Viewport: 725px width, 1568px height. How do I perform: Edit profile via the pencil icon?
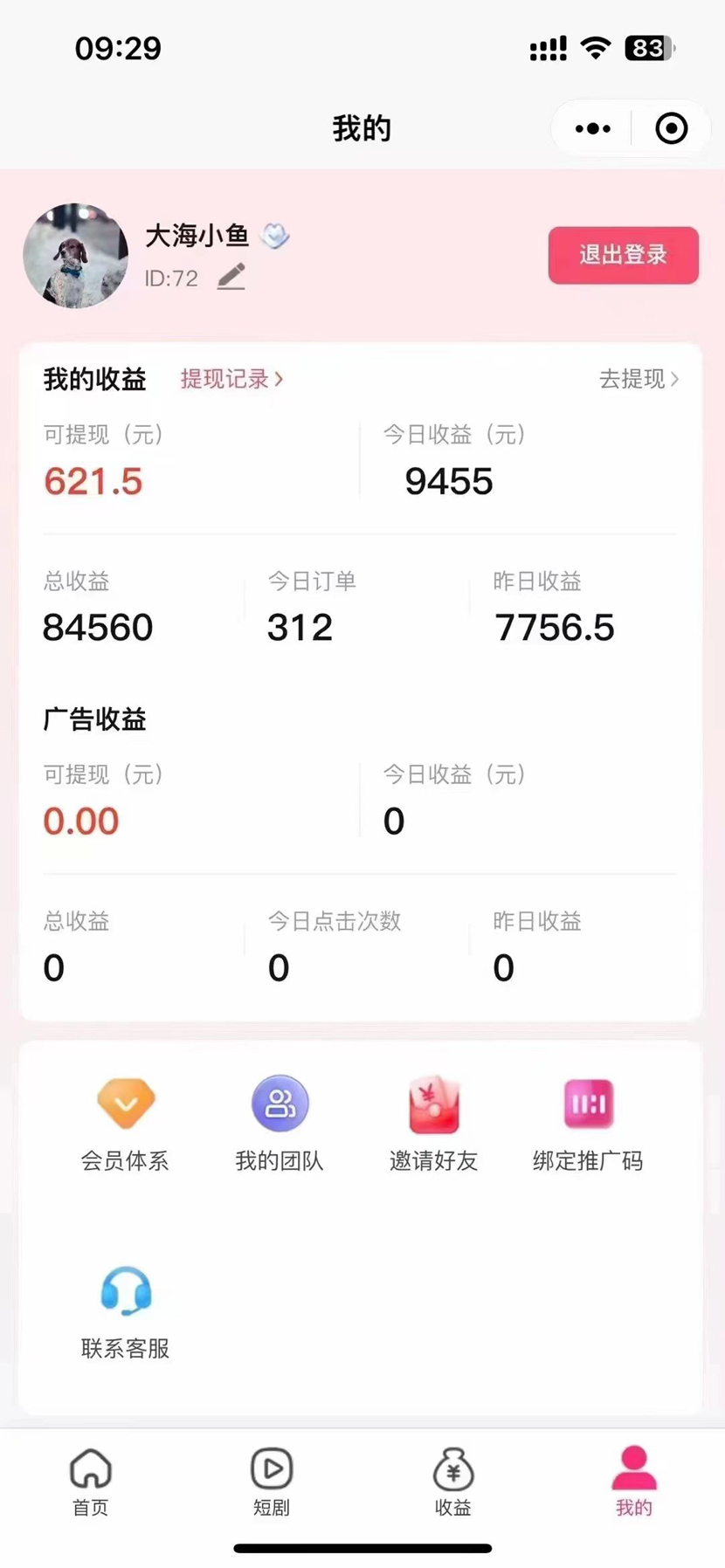(231, 278)
